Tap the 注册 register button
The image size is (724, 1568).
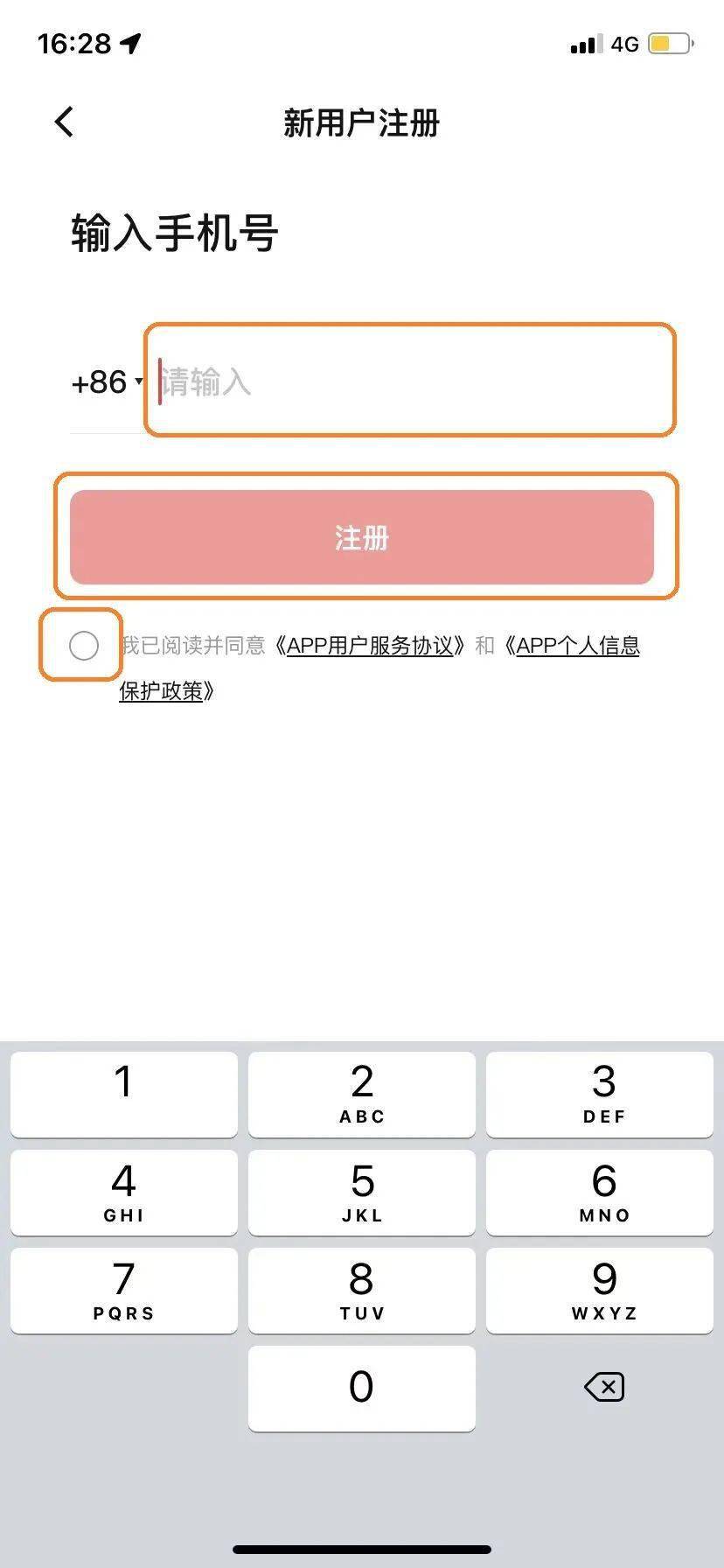(x=362, y=539)
